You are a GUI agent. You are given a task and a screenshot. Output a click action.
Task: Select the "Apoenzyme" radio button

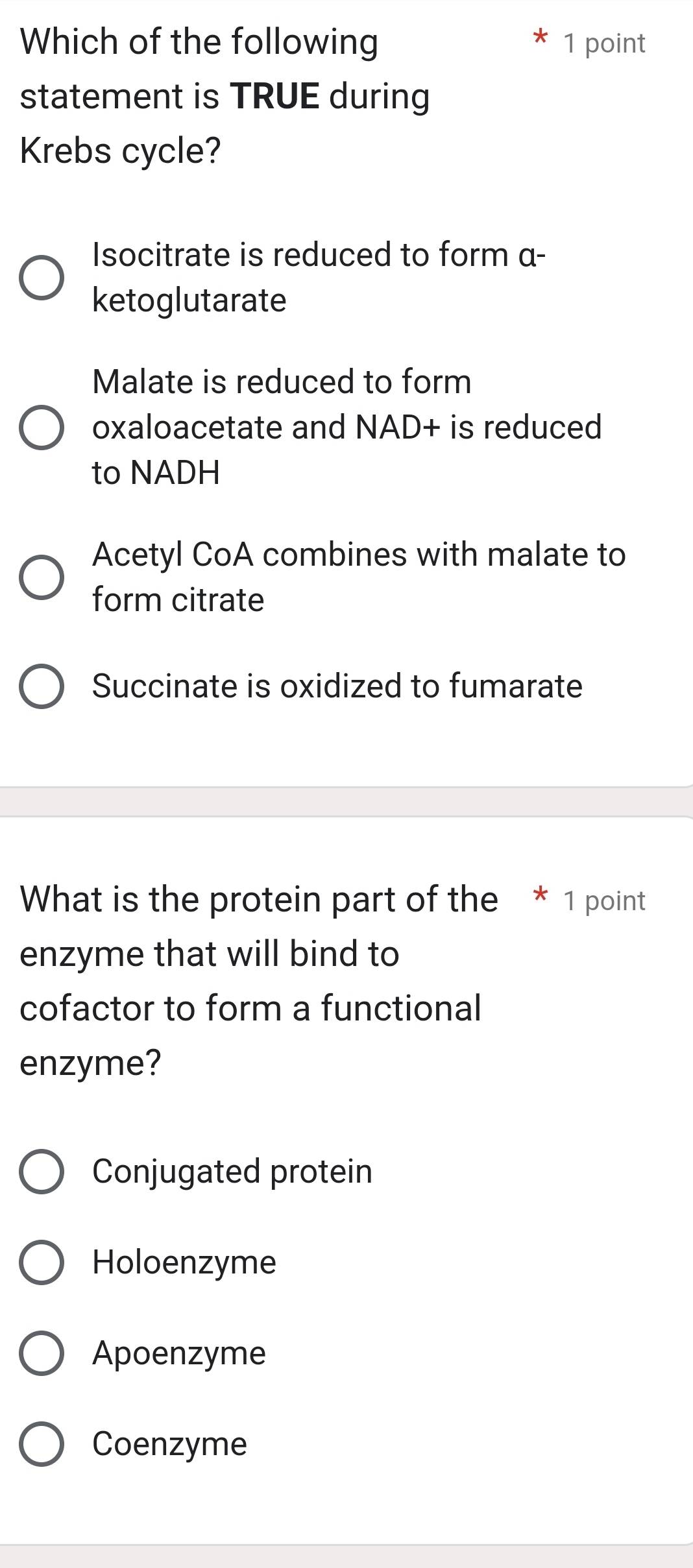tap(43, 1353)
